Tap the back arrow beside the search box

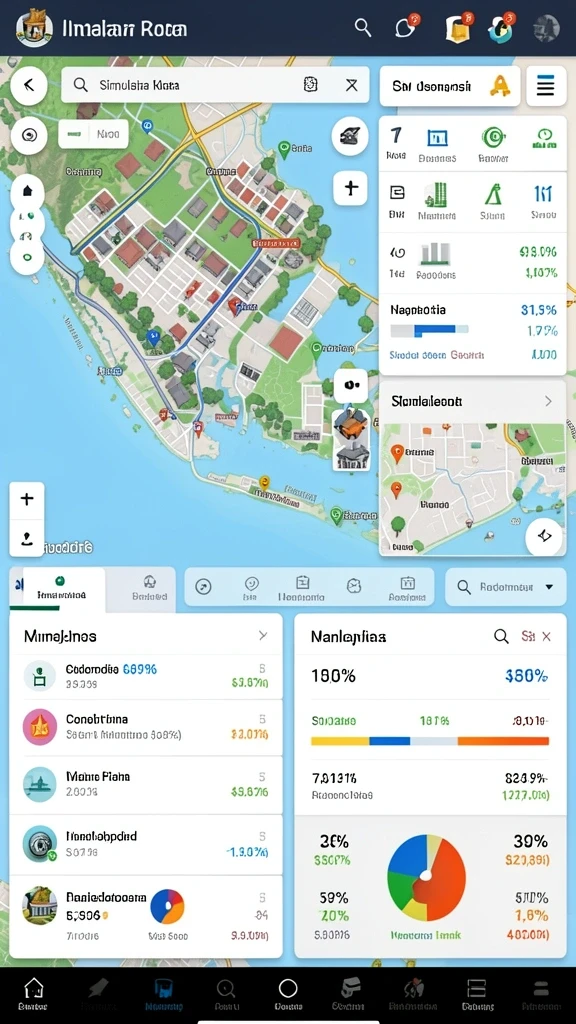point(28,85)
